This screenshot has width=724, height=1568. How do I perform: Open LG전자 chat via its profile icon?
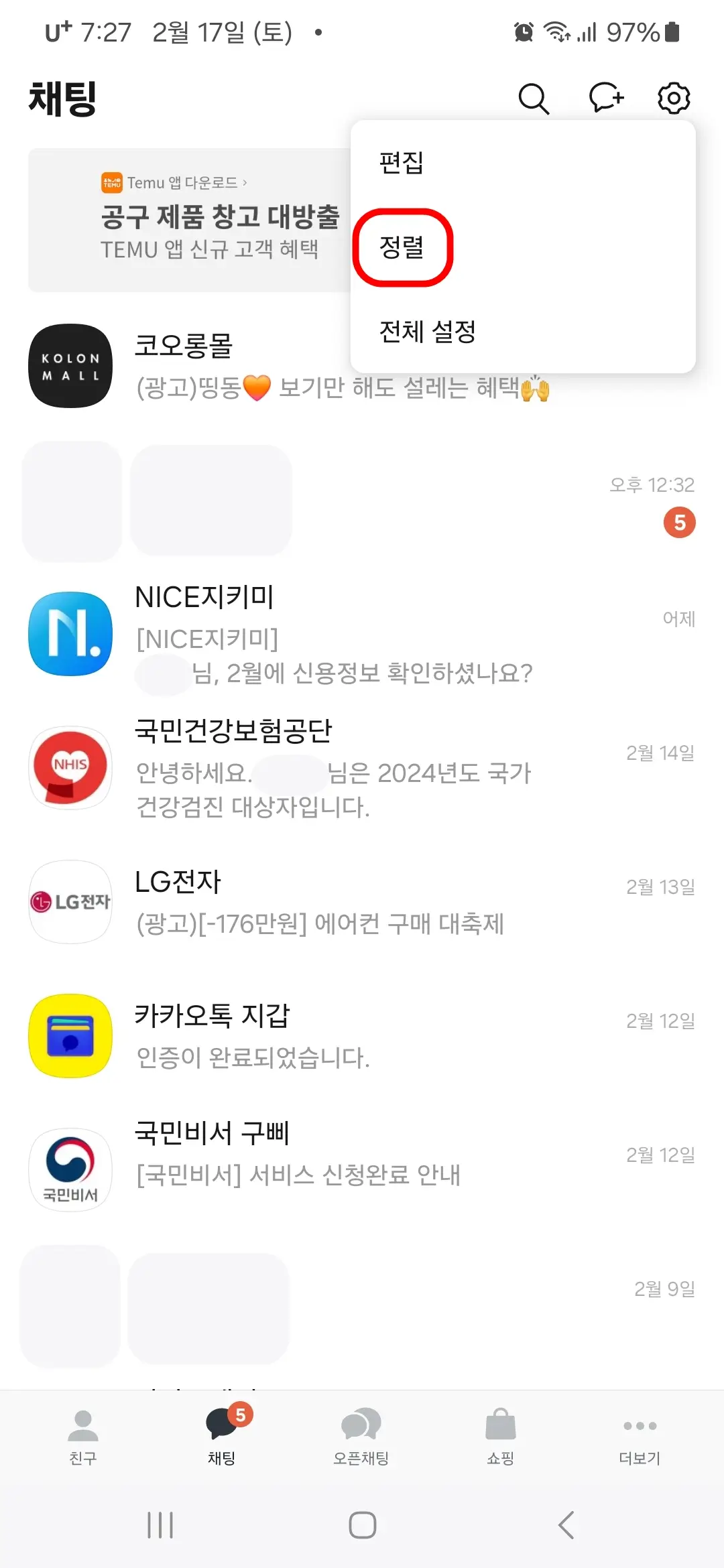(x=70, y=903)
